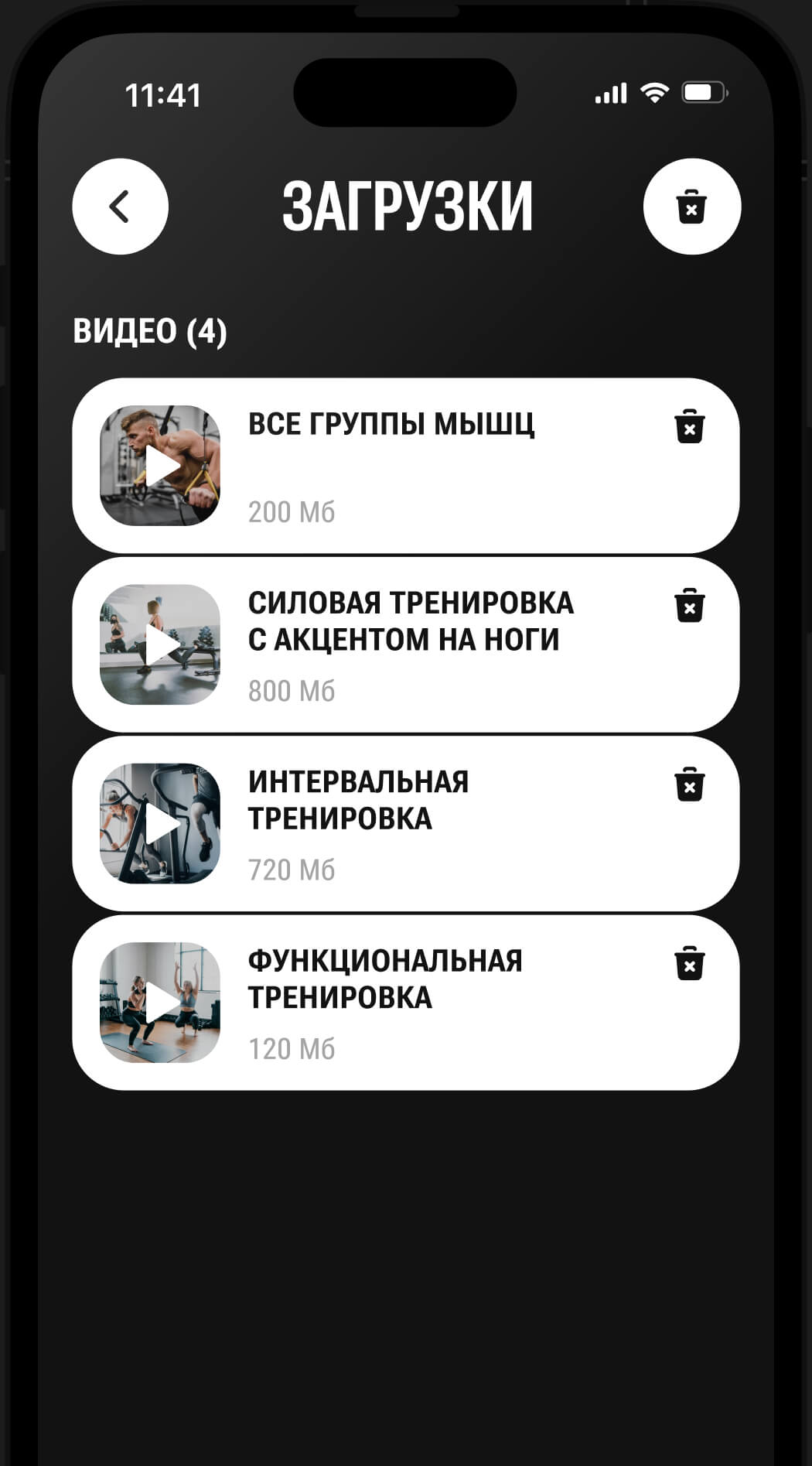Tap the delete-all trash icon in the header
The height and width of the screenshot is (1466, 812).
pyautogui.click(x=692, y=207)
